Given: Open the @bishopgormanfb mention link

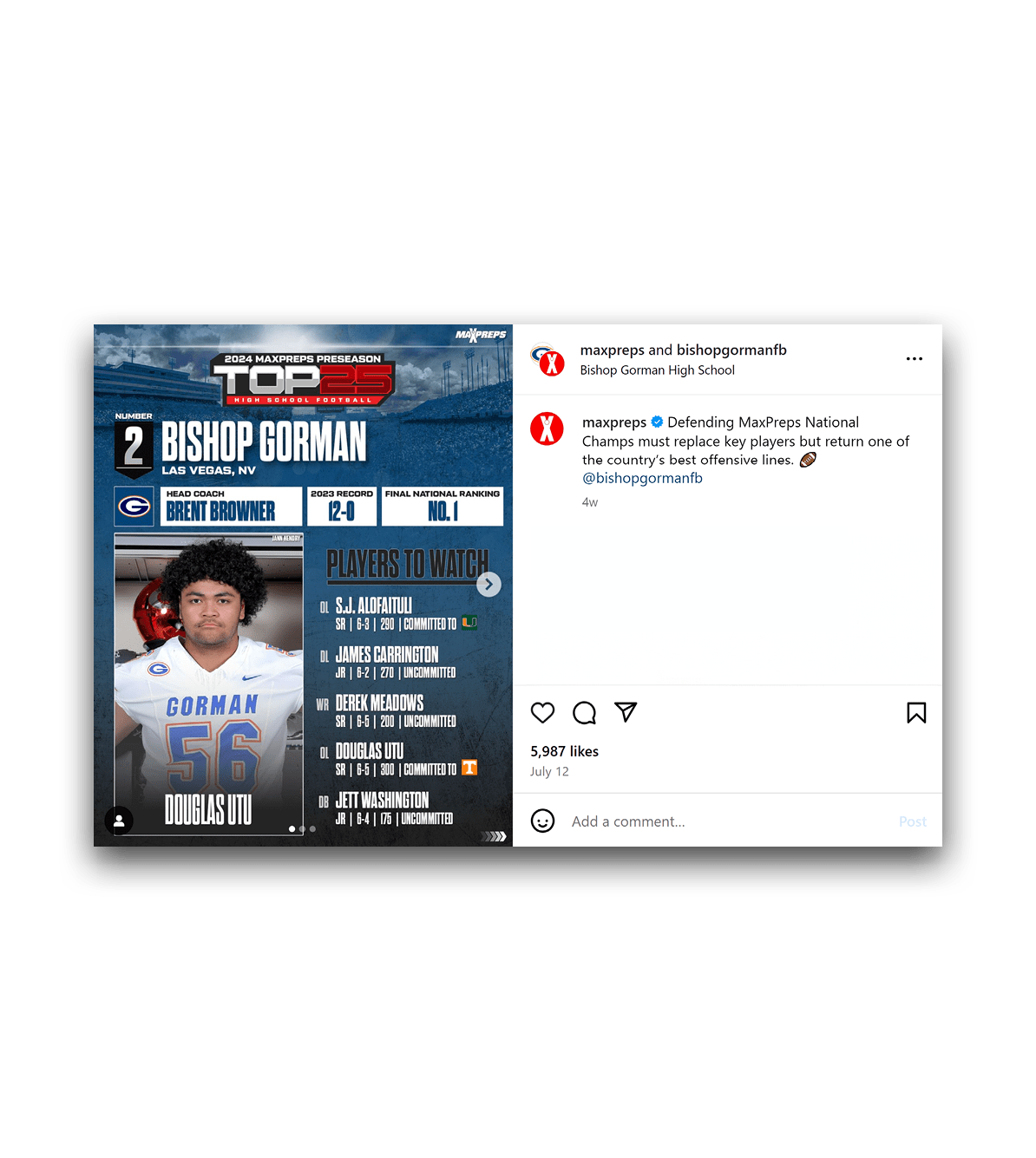Looking at the screenshot, I should (x=642, y=478).
